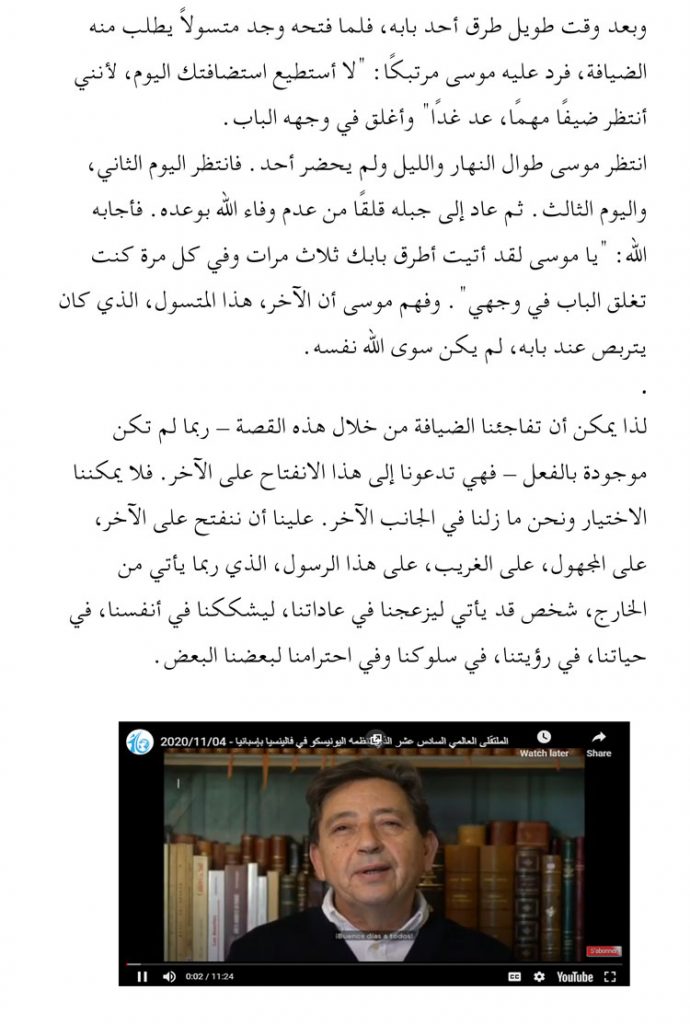
Task: Mute the video sound
Action: (169, 976)
